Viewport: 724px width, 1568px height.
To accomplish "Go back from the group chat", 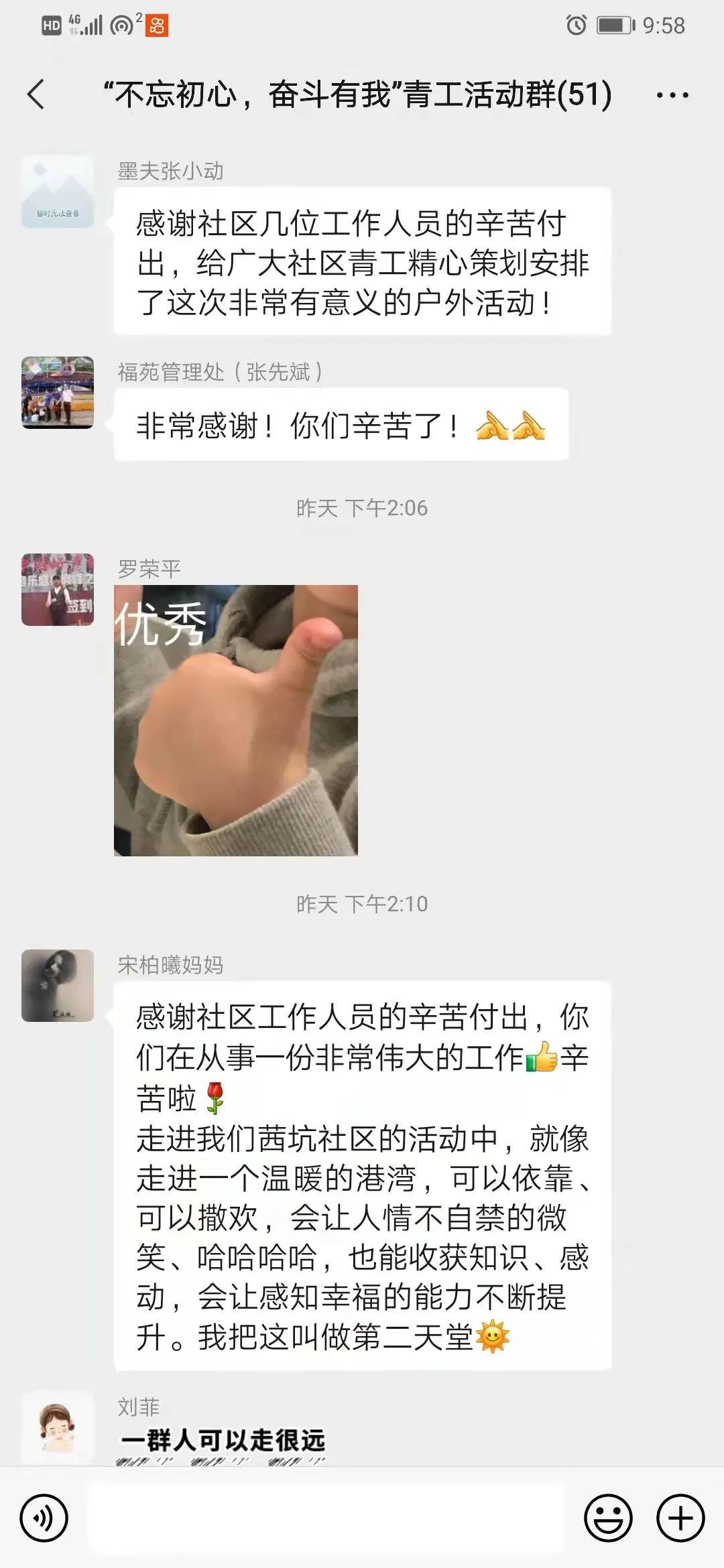I will coord(36,94).
